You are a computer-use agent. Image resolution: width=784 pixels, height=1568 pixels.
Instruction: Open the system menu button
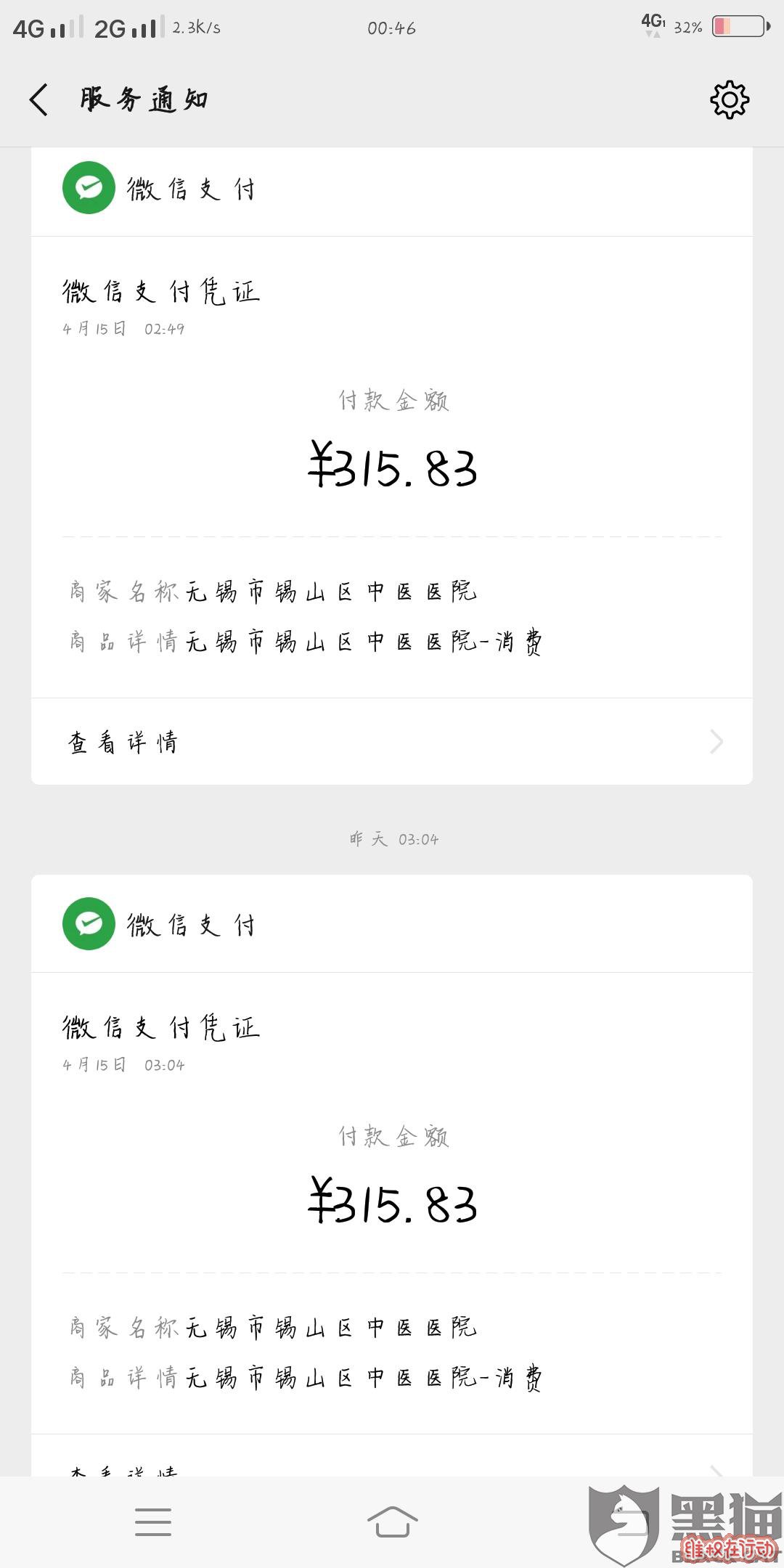[153, 1522]
